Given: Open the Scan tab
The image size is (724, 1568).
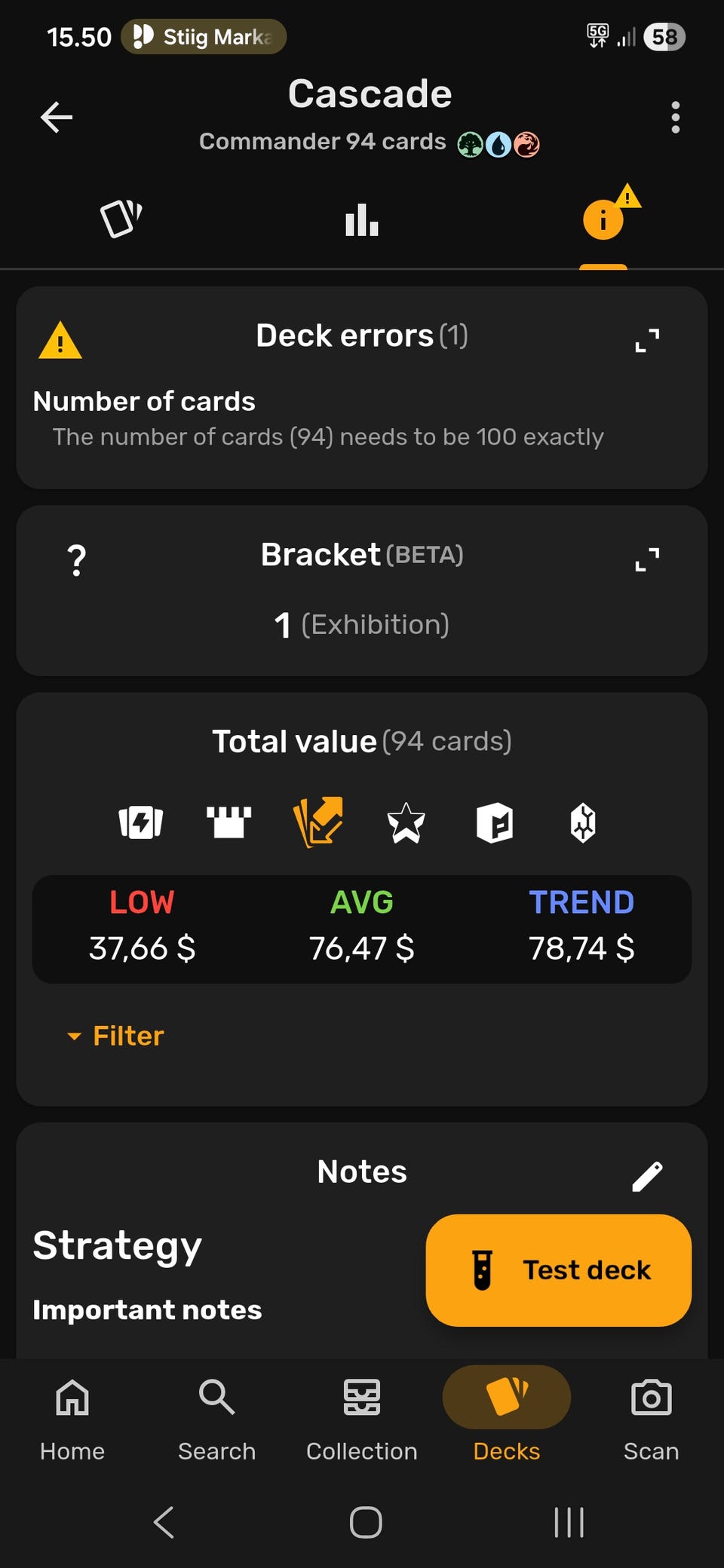Looking at the screenshot, I should tap(651, 1415).
